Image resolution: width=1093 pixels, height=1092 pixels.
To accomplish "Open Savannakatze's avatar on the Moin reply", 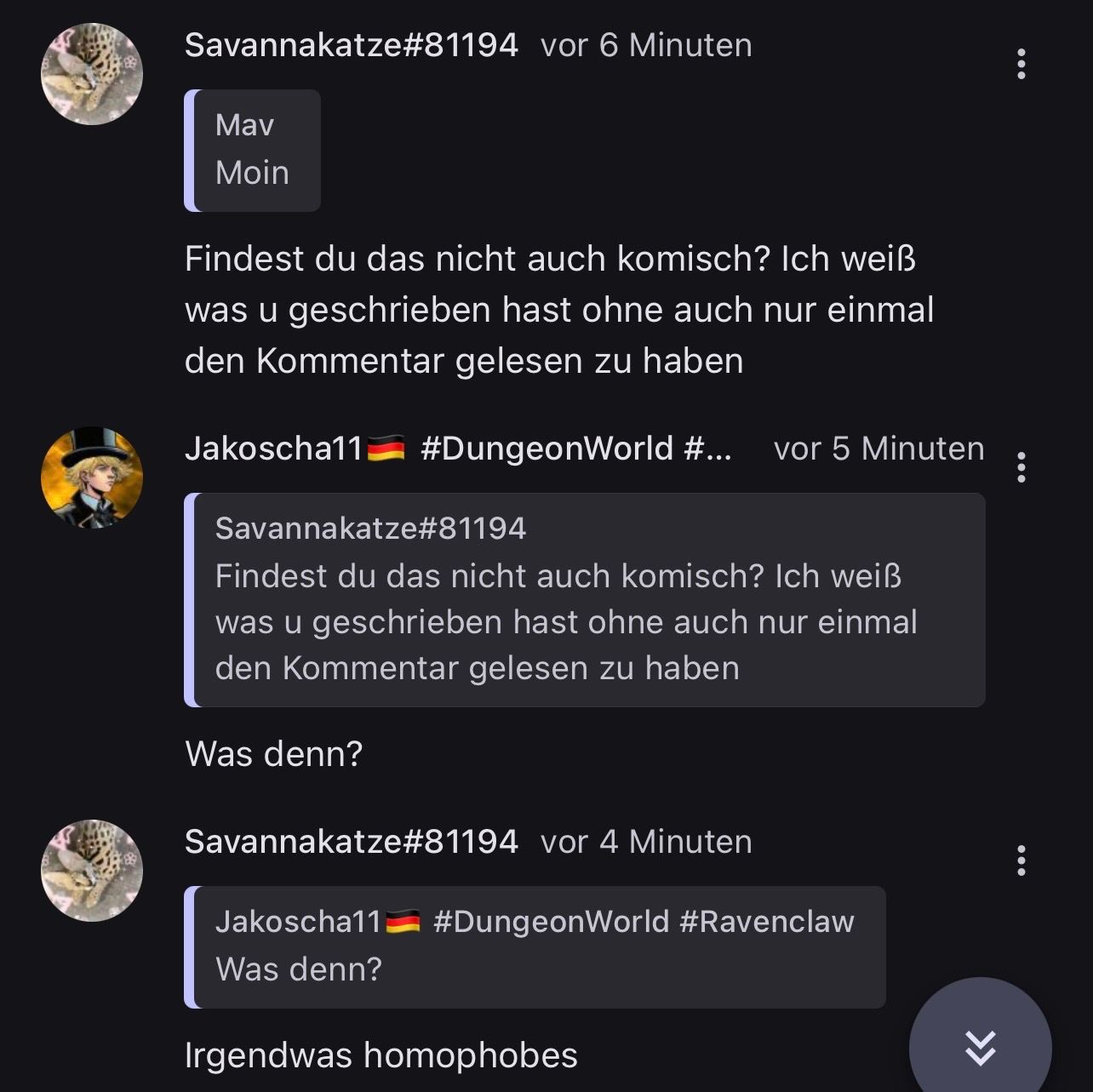I will pyautogui.click(x=92, y=74).
